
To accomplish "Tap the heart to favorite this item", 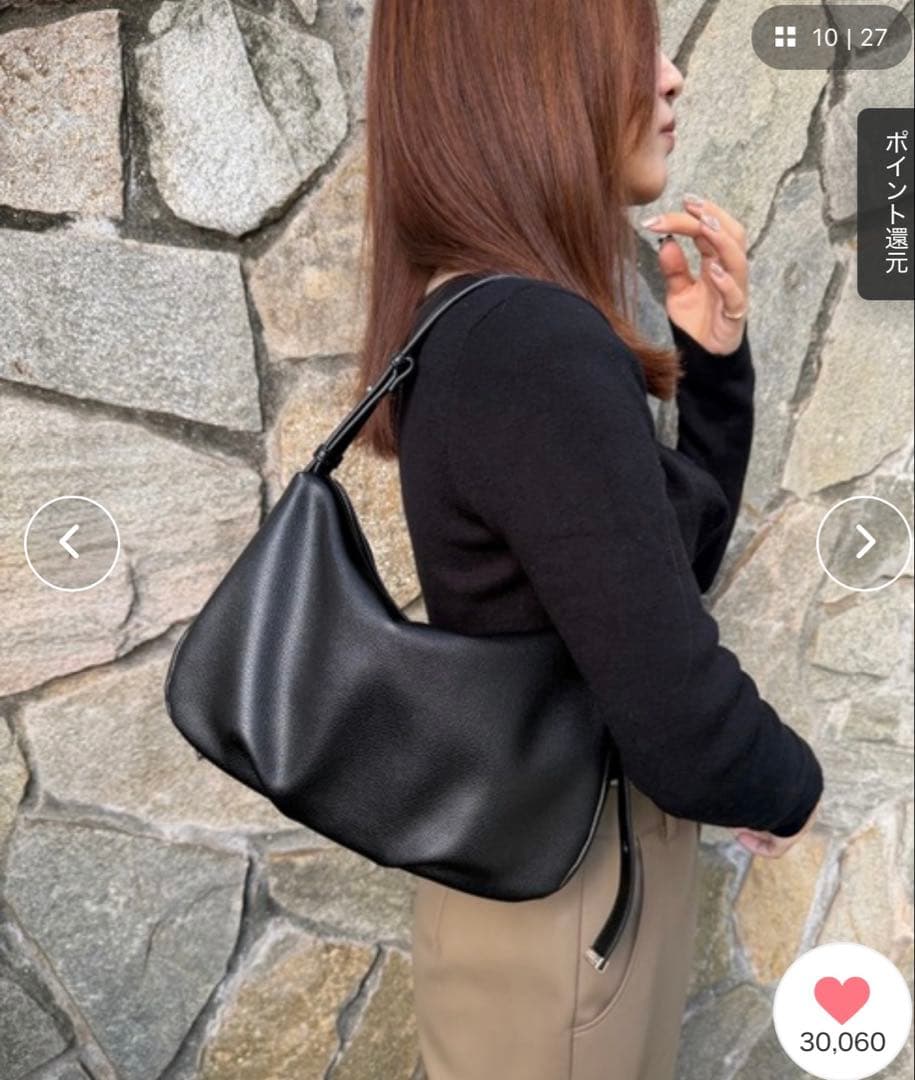I will click(x=842, y=1000).
